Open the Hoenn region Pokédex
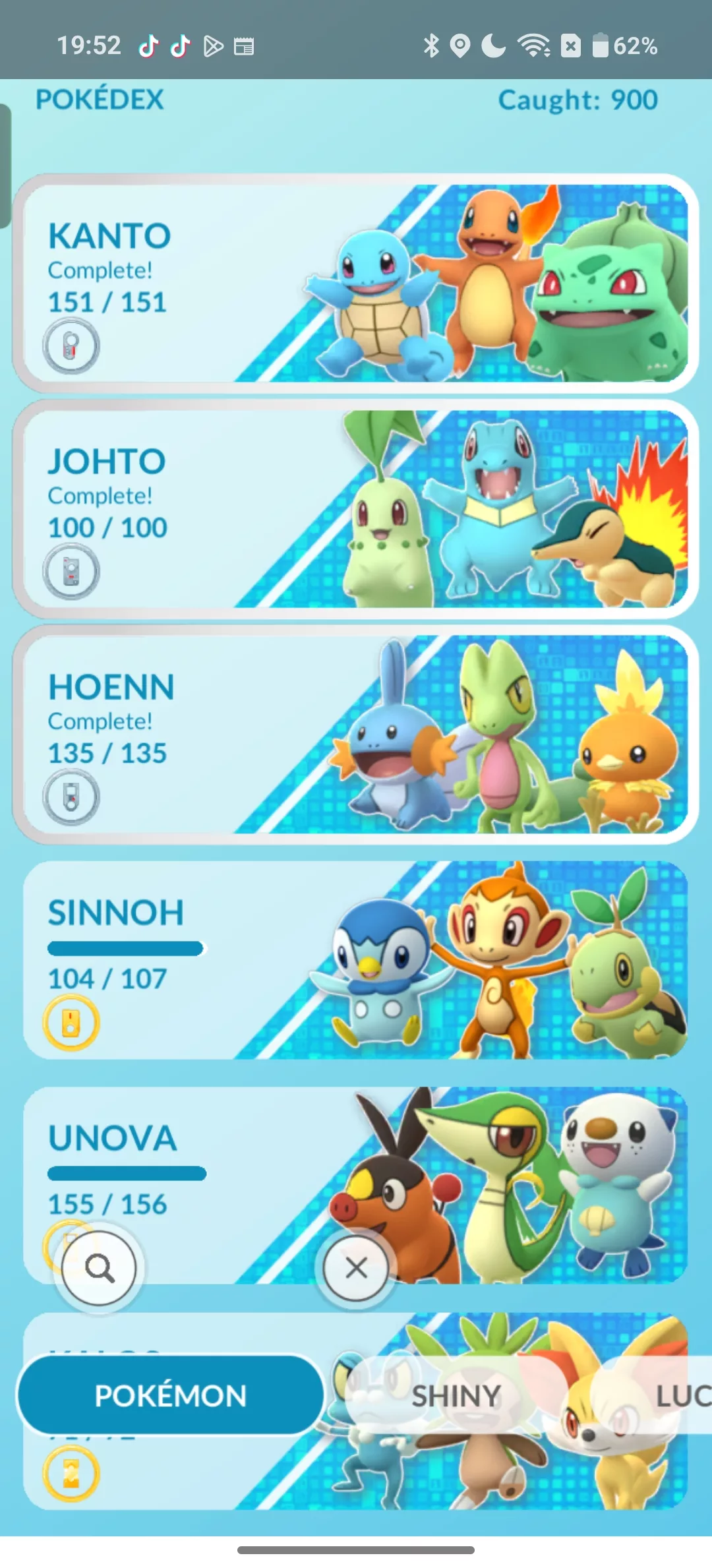 pyautogui.click(x=356, y=735)
